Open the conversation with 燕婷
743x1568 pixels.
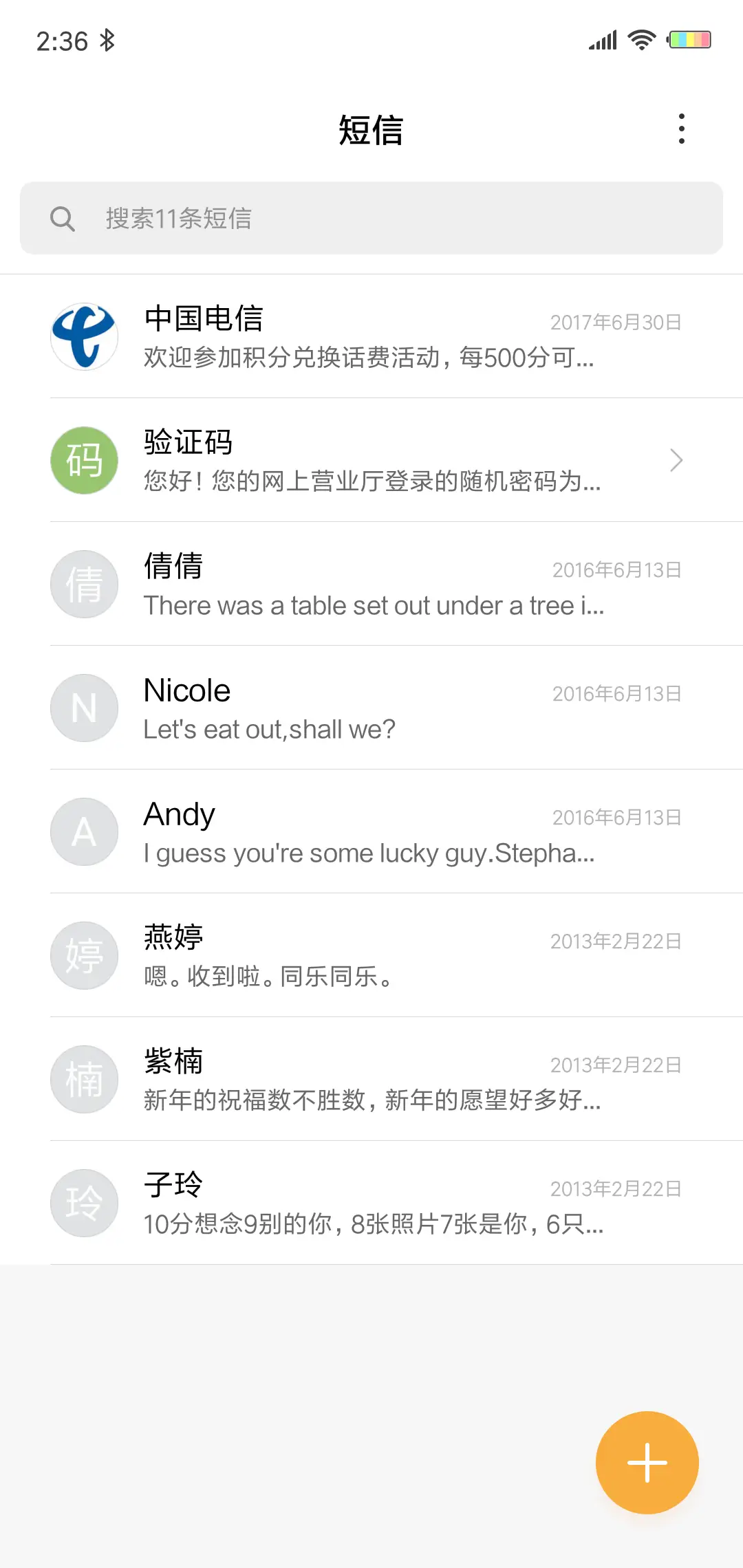point(371,955)
